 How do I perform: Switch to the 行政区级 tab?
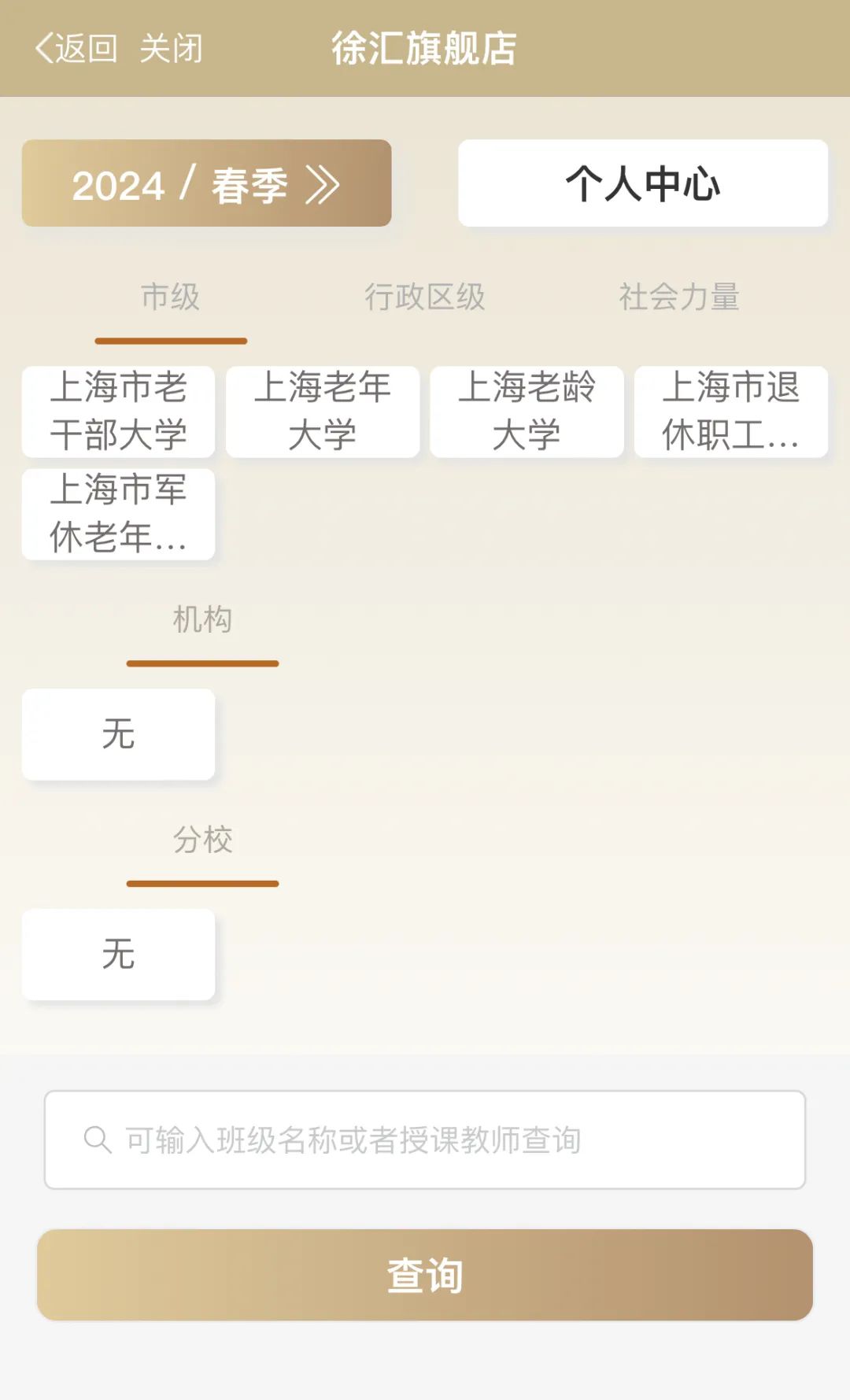[x=426, y=297]
